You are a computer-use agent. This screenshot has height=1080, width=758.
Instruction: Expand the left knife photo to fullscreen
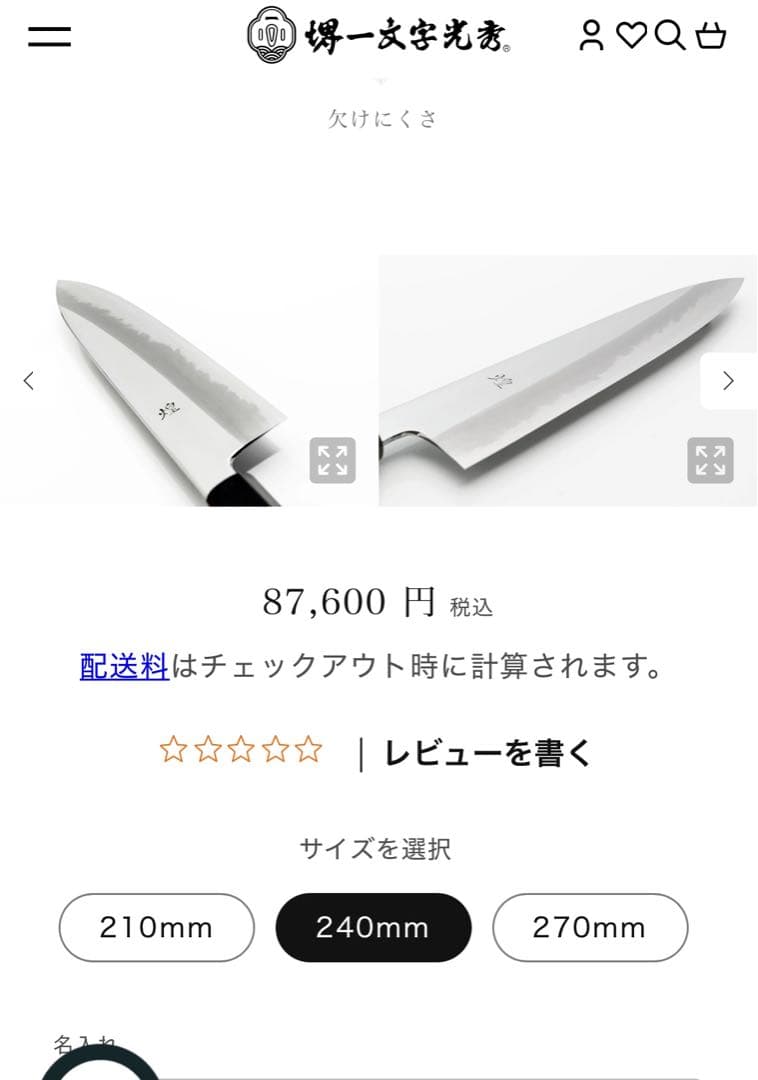point(330,459)
